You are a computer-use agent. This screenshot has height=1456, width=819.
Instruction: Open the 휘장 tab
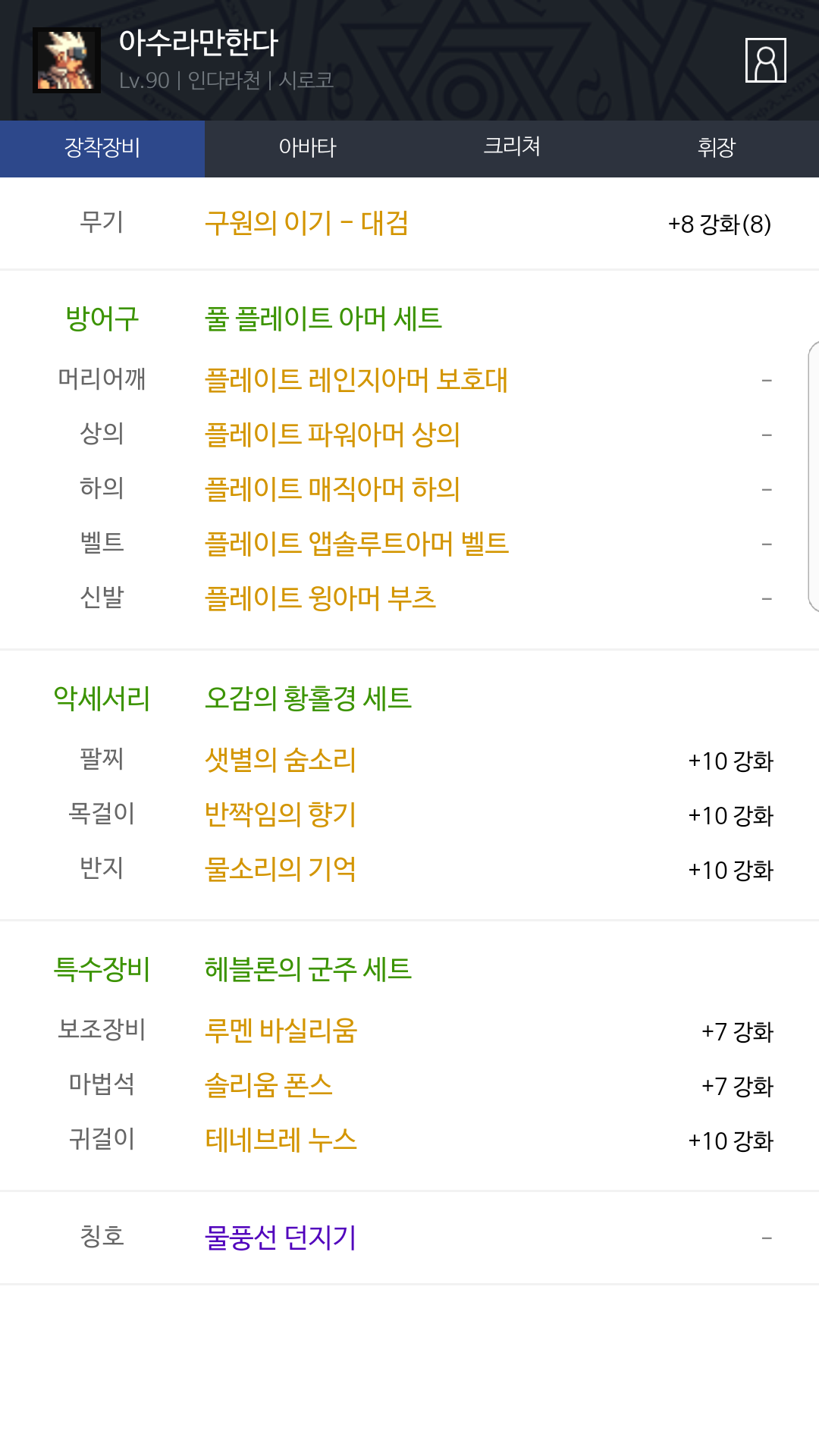point(717,149)
